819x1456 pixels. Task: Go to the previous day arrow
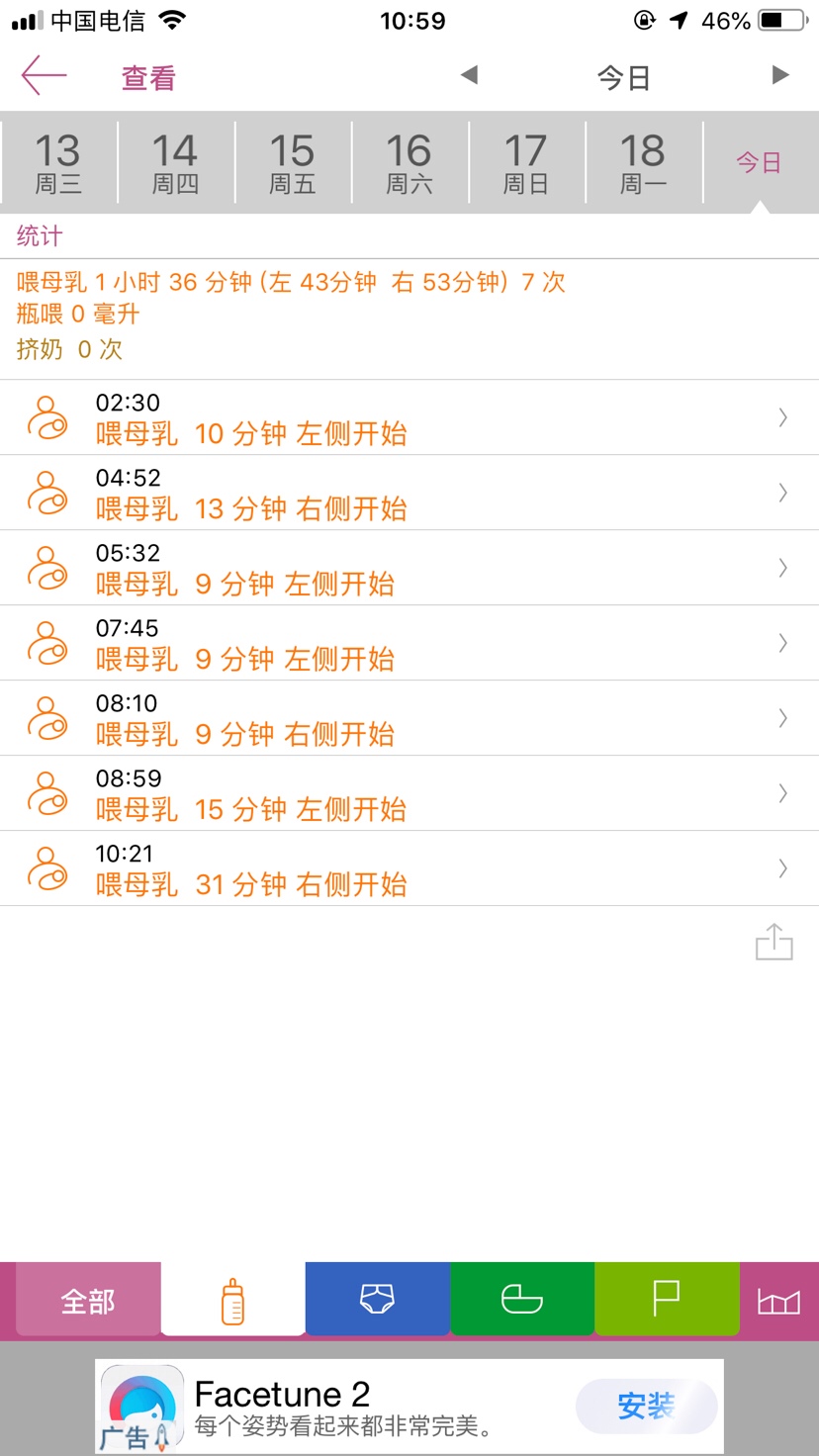[x=470, y=75]
